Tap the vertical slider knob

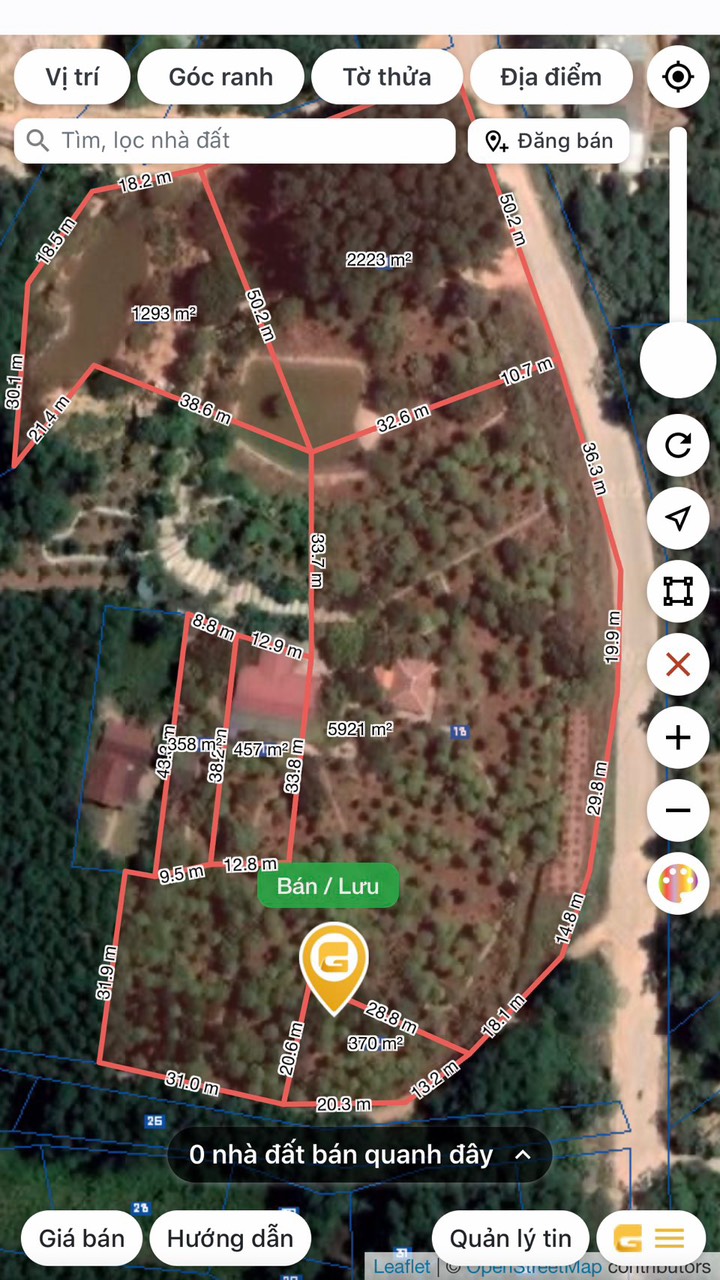(678, 360)
